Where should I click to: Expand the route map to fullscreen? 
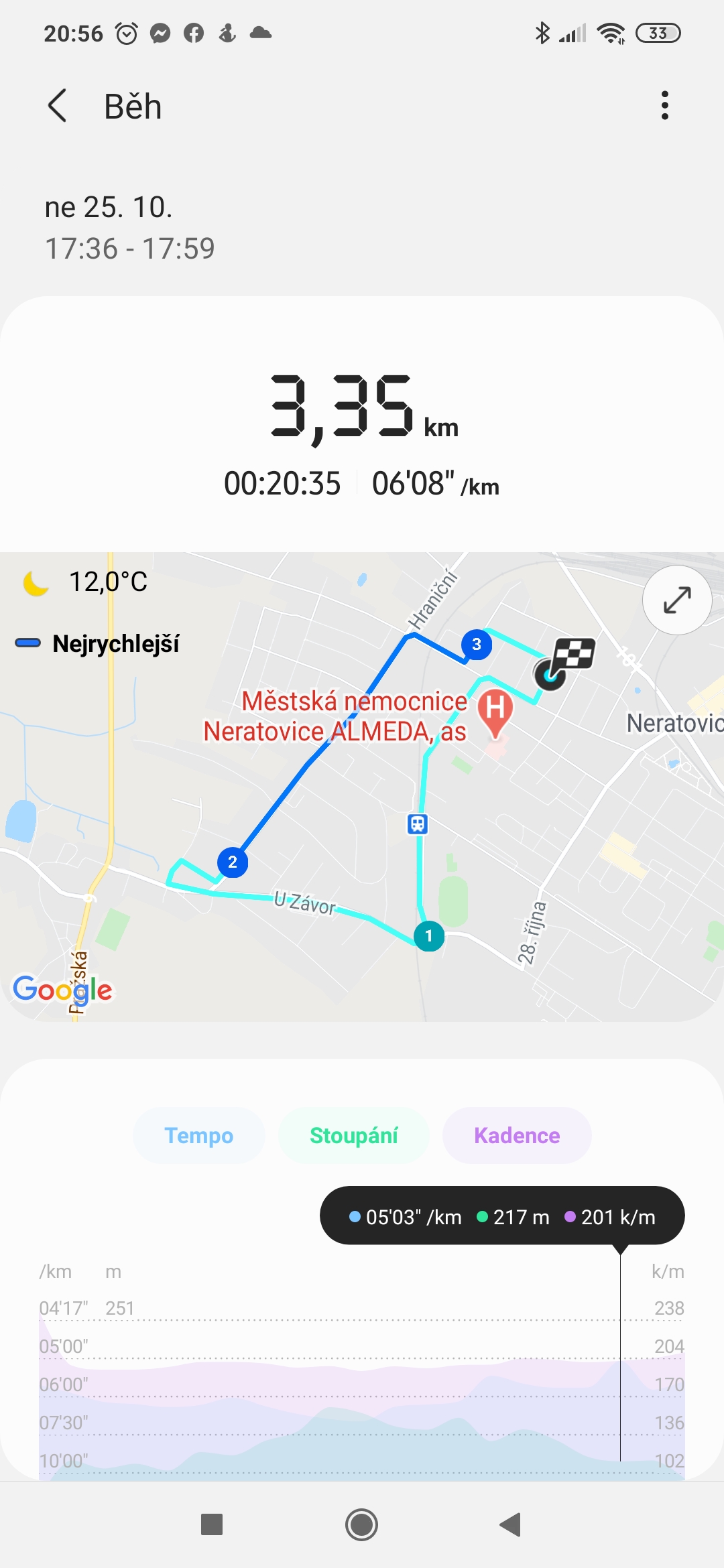point(677,600)
